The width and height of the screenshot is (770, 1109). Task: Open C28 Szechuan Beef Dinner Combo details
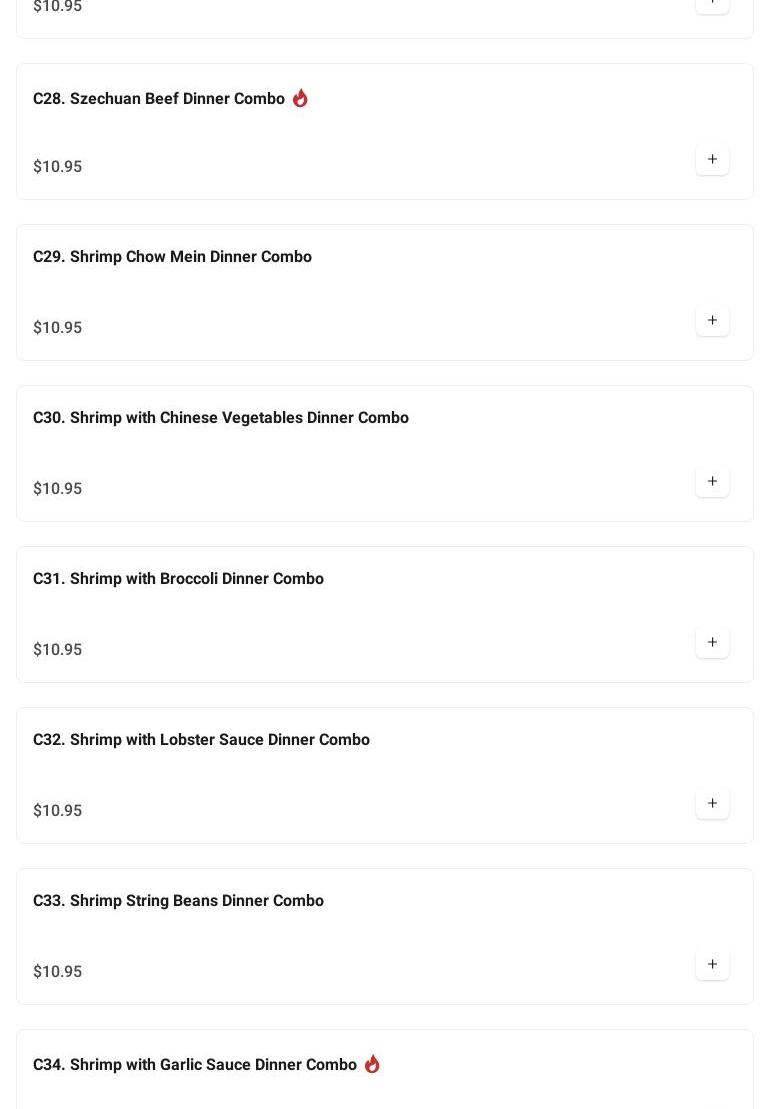tap(159, 99)
